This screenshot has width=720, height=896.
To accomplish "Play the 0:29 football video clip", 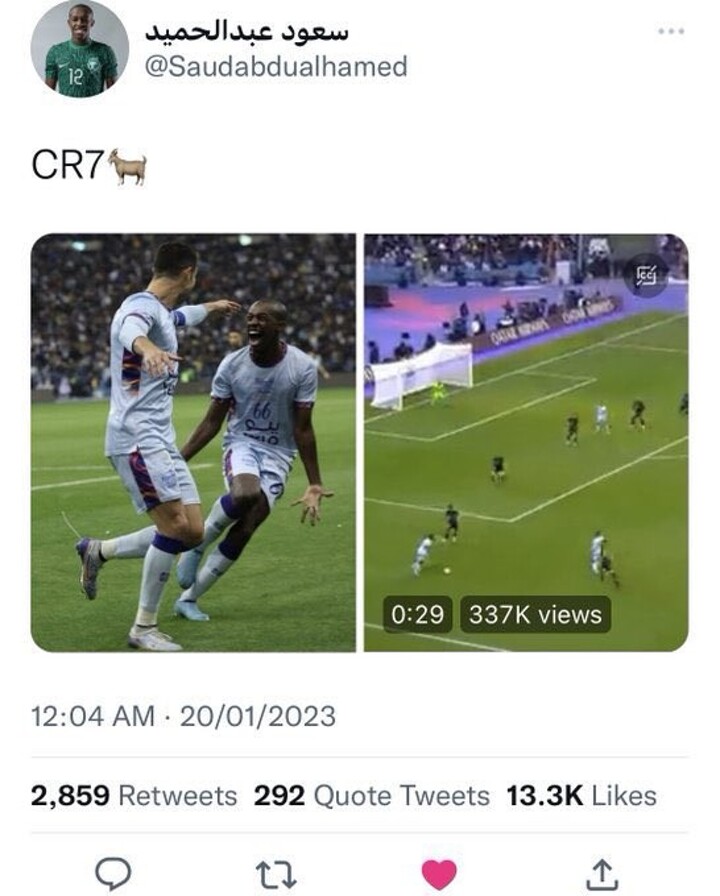I will (x=526, y=443).
